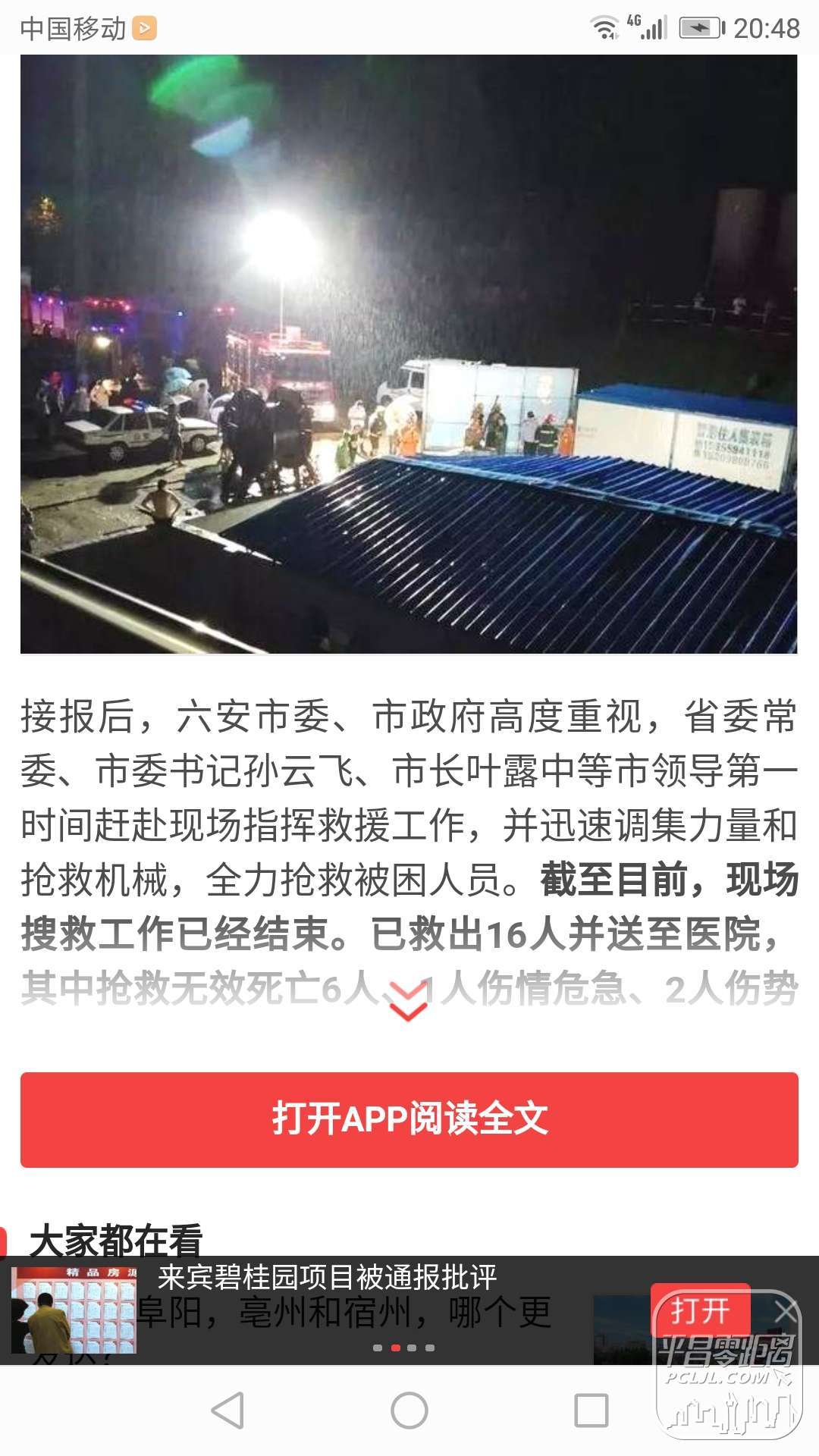Tap 打开APP阅读全文 button
Image resolution: width=819 pixels, height=1456 pixels.
409,1119
